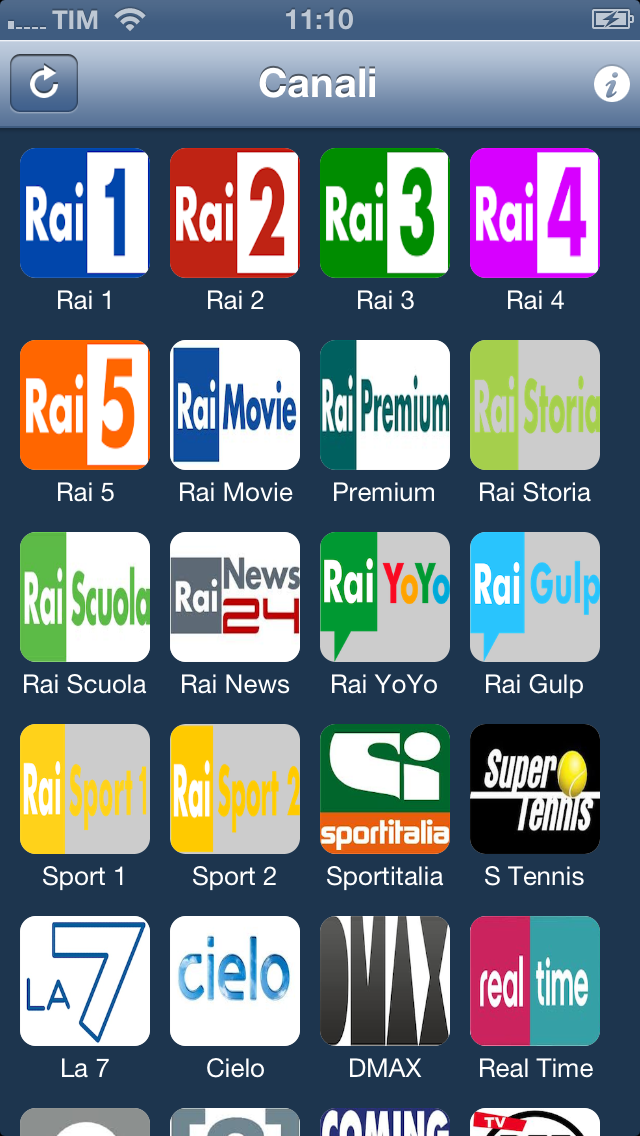Screen dimensions: 640x1136
Task: Open Rai 3 channel tile
Action: click(x=385, y=213)
